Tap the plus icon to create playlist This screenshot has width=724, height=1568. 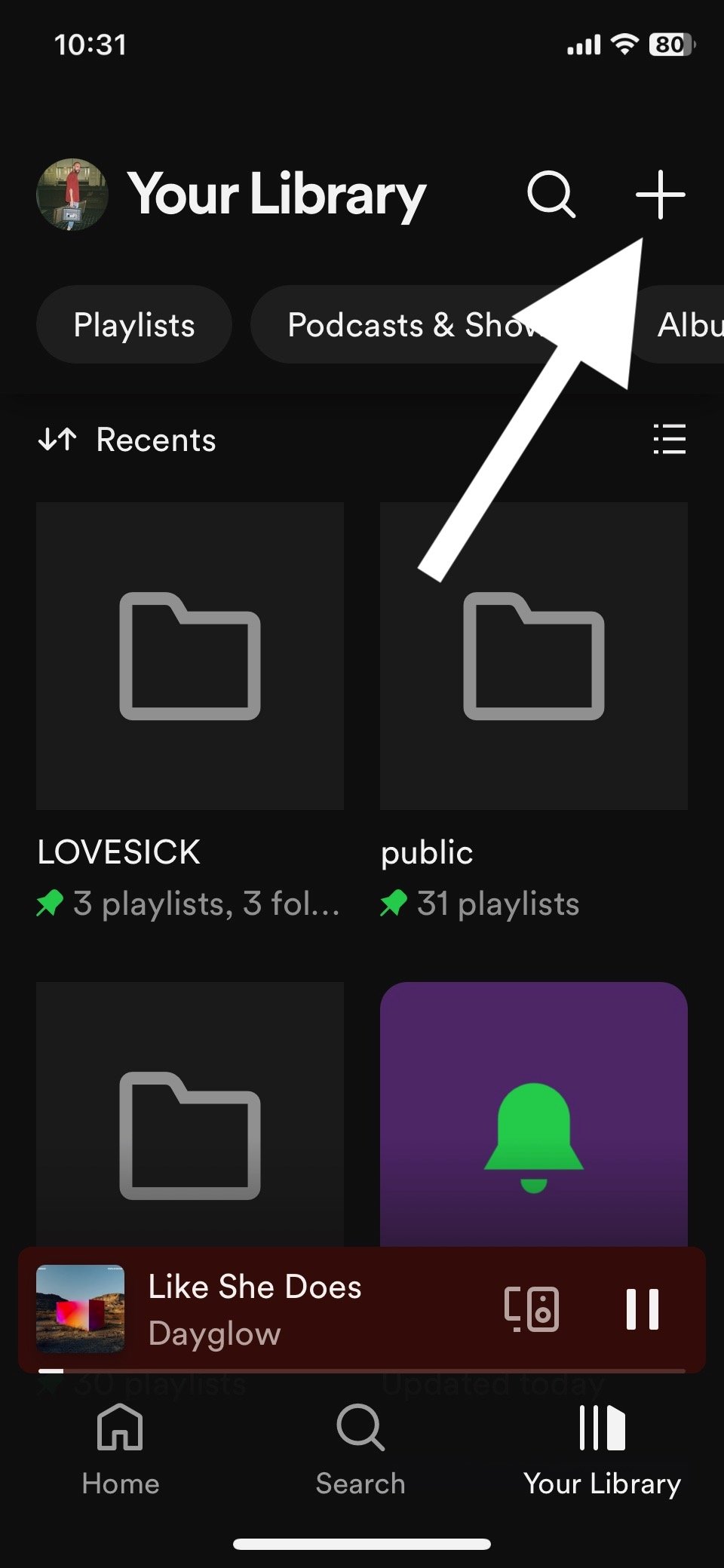point(660,195)
